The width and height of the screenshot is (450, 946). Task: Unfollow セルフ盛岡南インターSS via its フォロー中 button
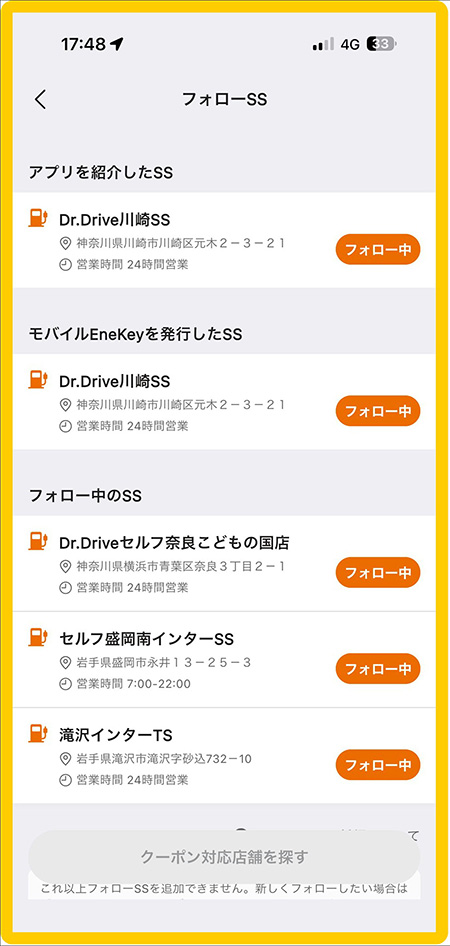coord(378,668)
